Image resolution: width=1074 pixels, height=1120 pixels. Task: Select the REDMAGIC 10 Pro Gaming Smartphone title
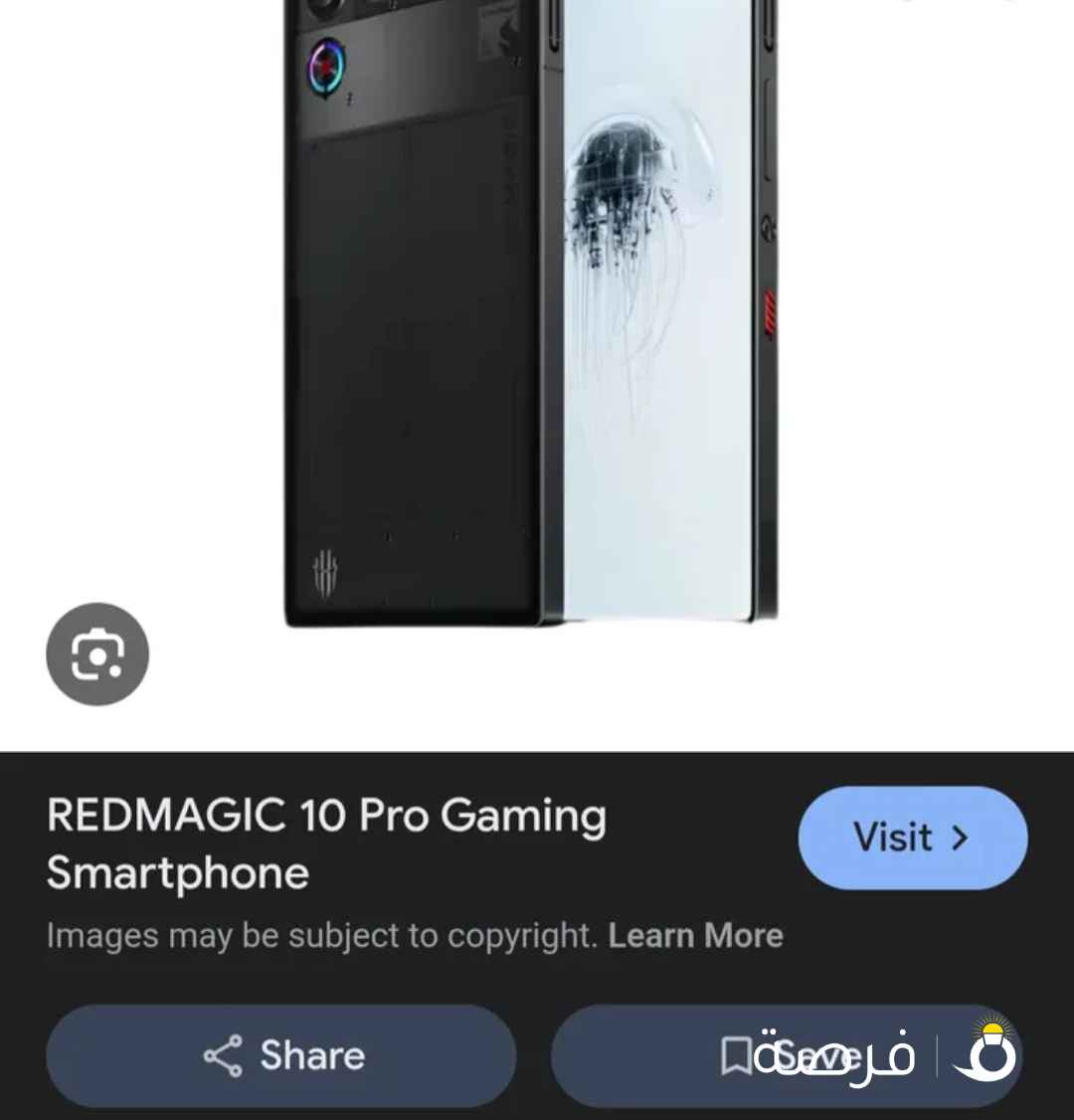pos(328,843)
